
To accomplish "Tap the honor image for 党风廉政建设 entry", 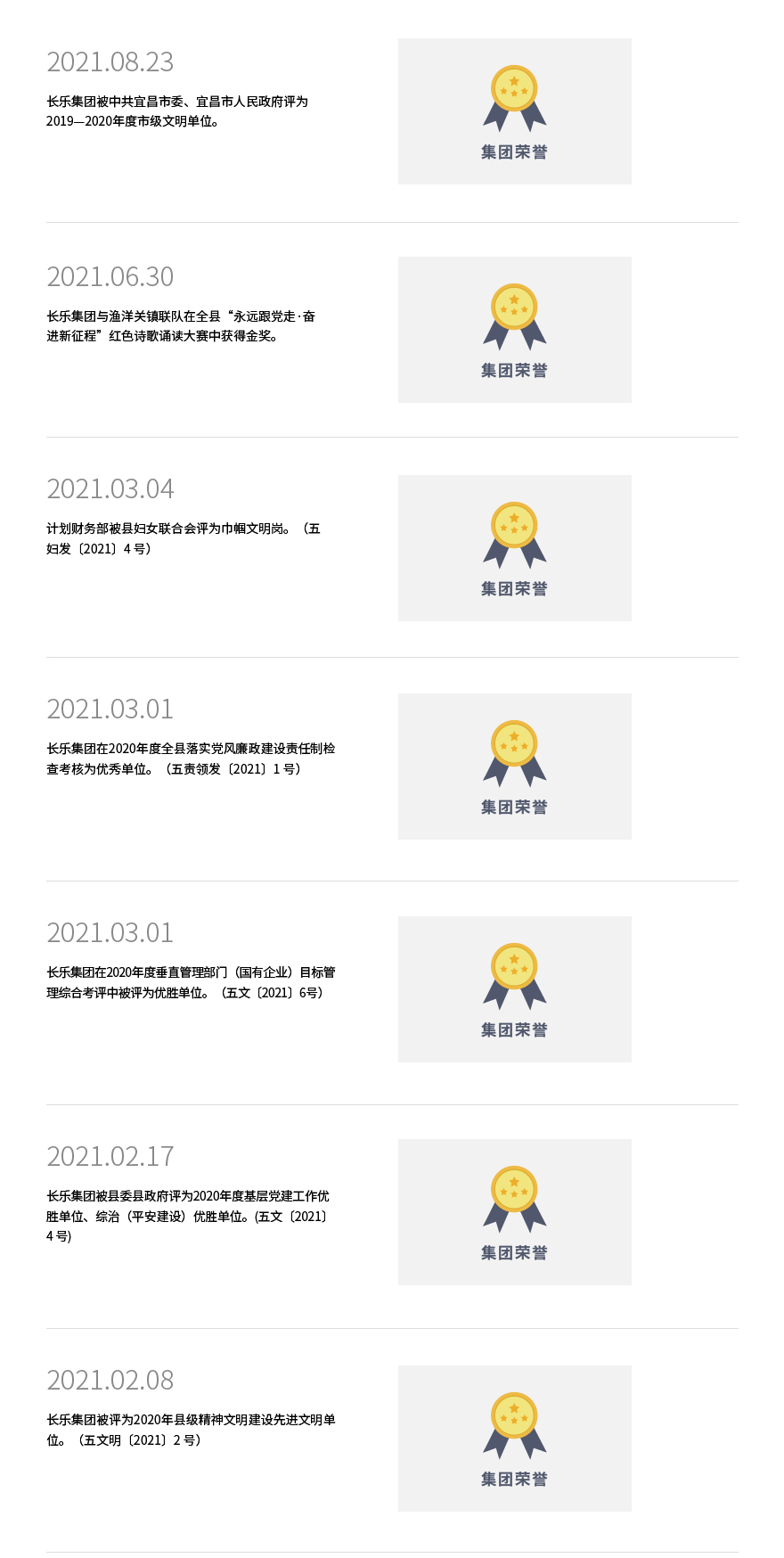I will click(x=514, y=767).
